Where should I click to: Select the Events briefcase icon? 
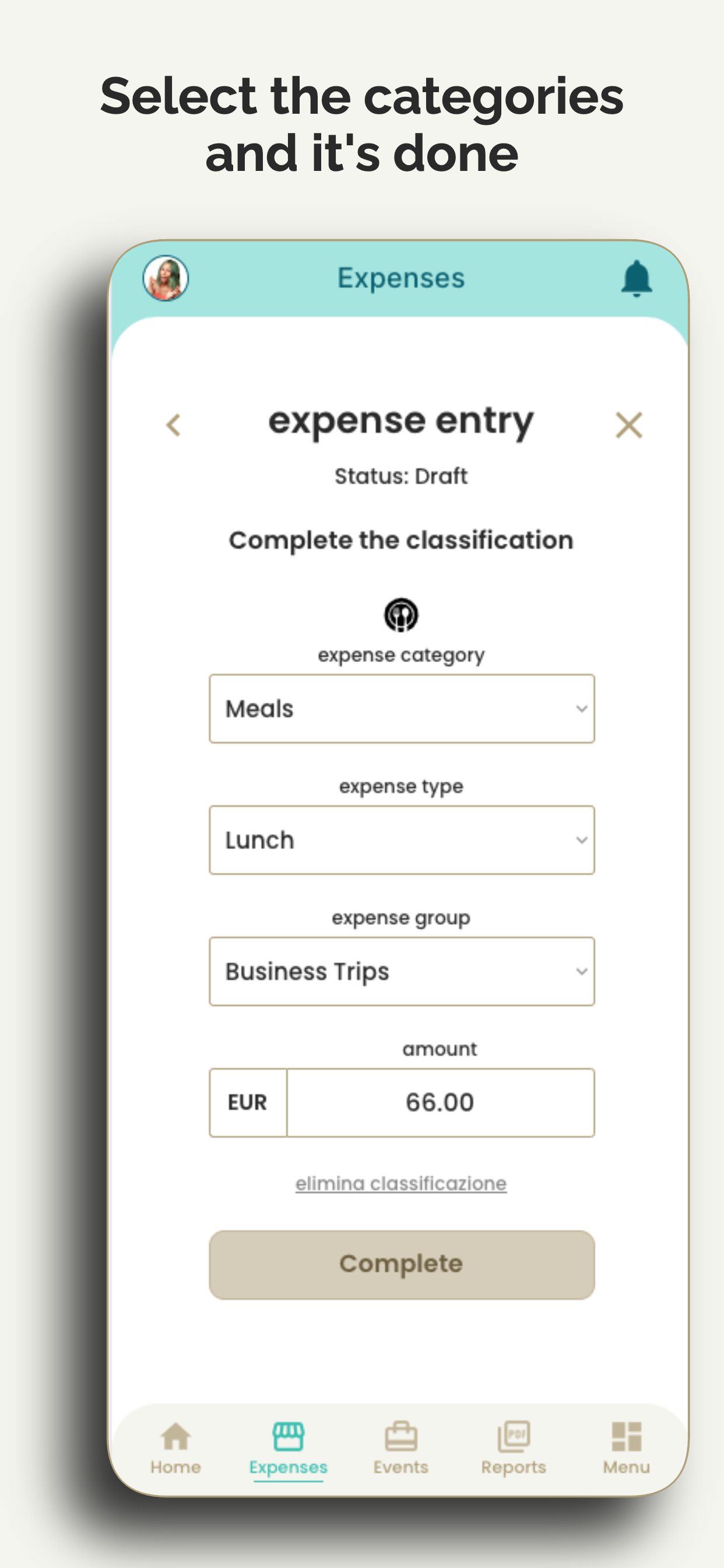(400, 1436)
